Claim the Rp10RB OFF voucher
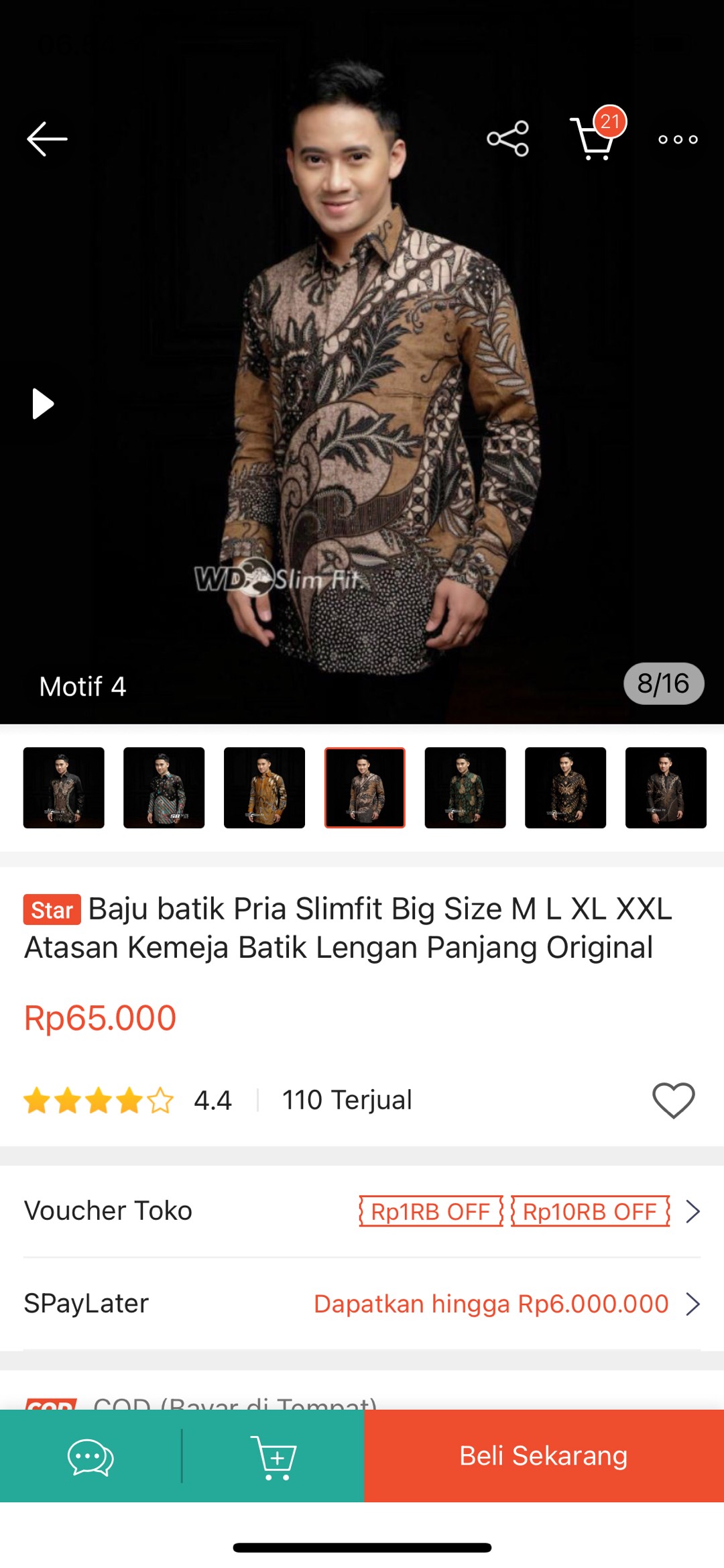Viewport: 724px width, 1568px height. pos(589,1211)
